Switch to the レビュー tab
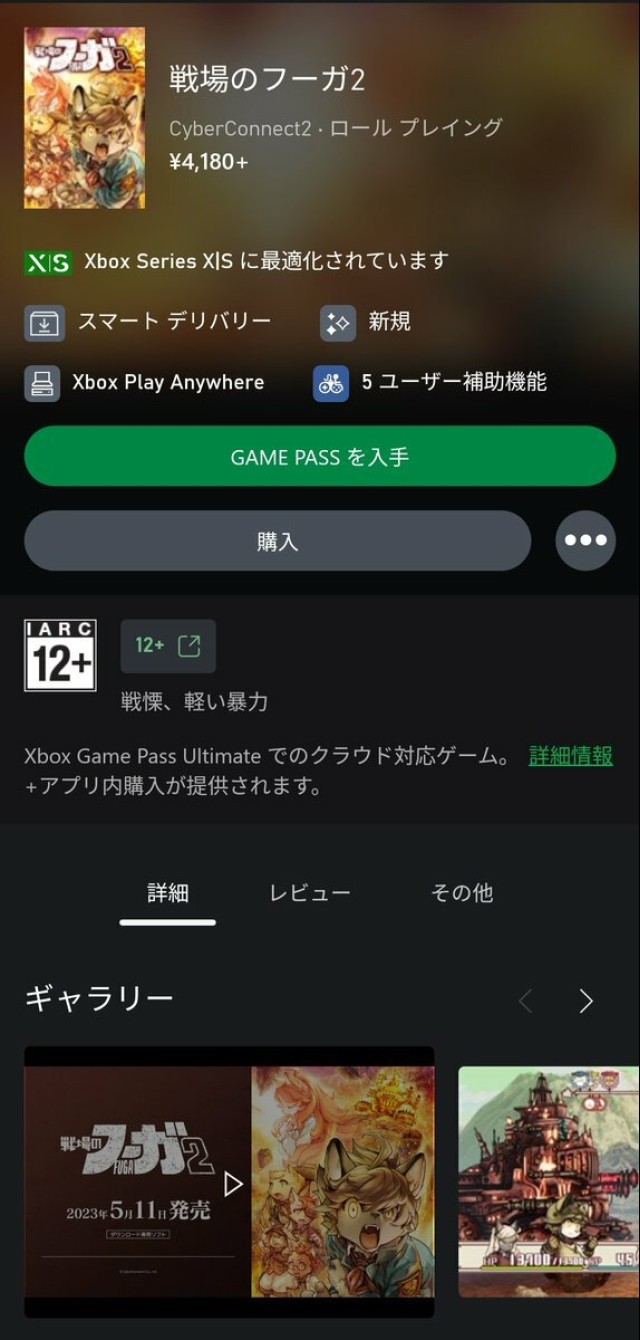640x1340 pixels. 310,893
